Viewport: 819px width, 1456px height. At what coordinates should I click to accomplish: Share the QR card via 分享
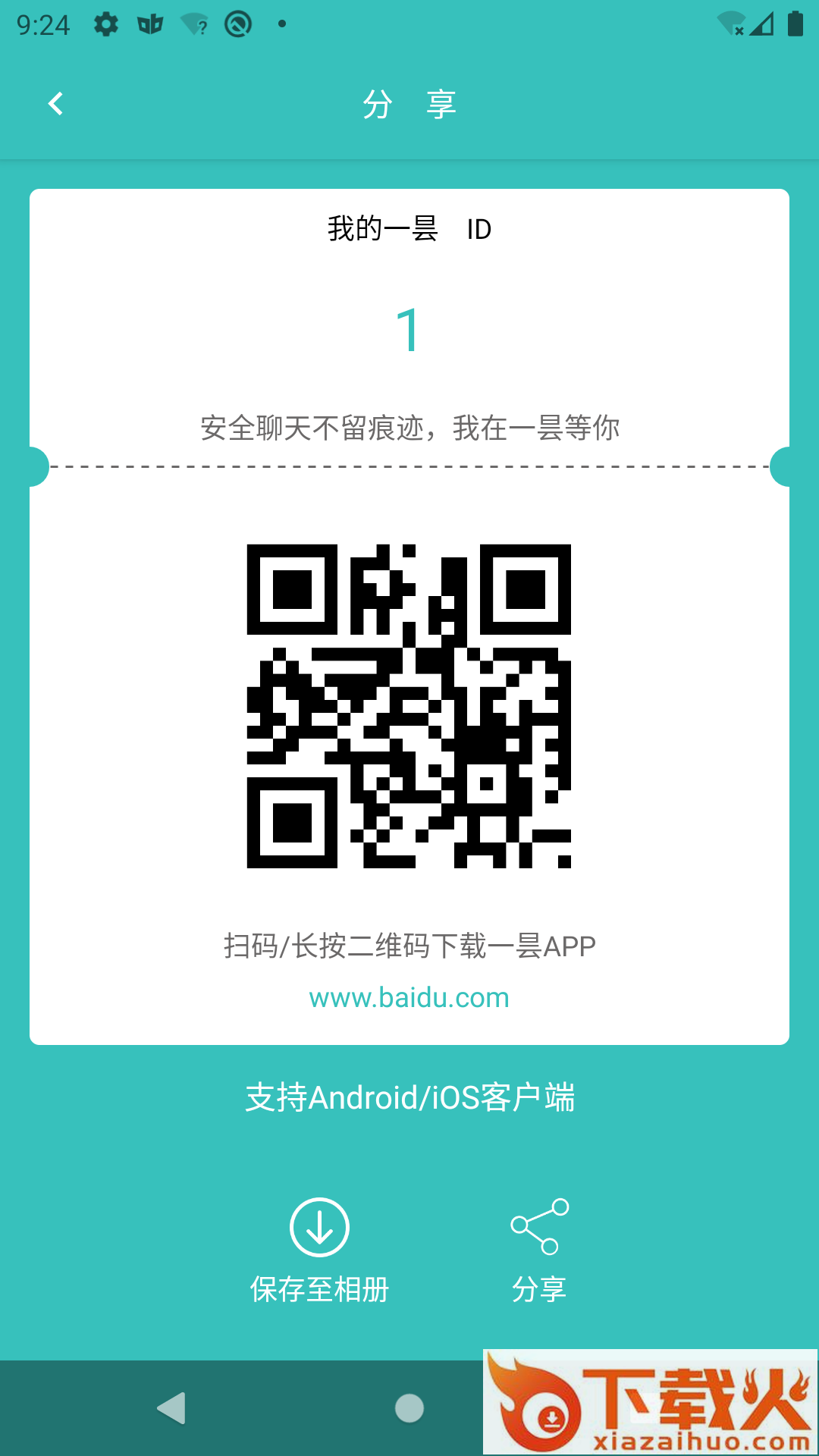click(539, 1250)
